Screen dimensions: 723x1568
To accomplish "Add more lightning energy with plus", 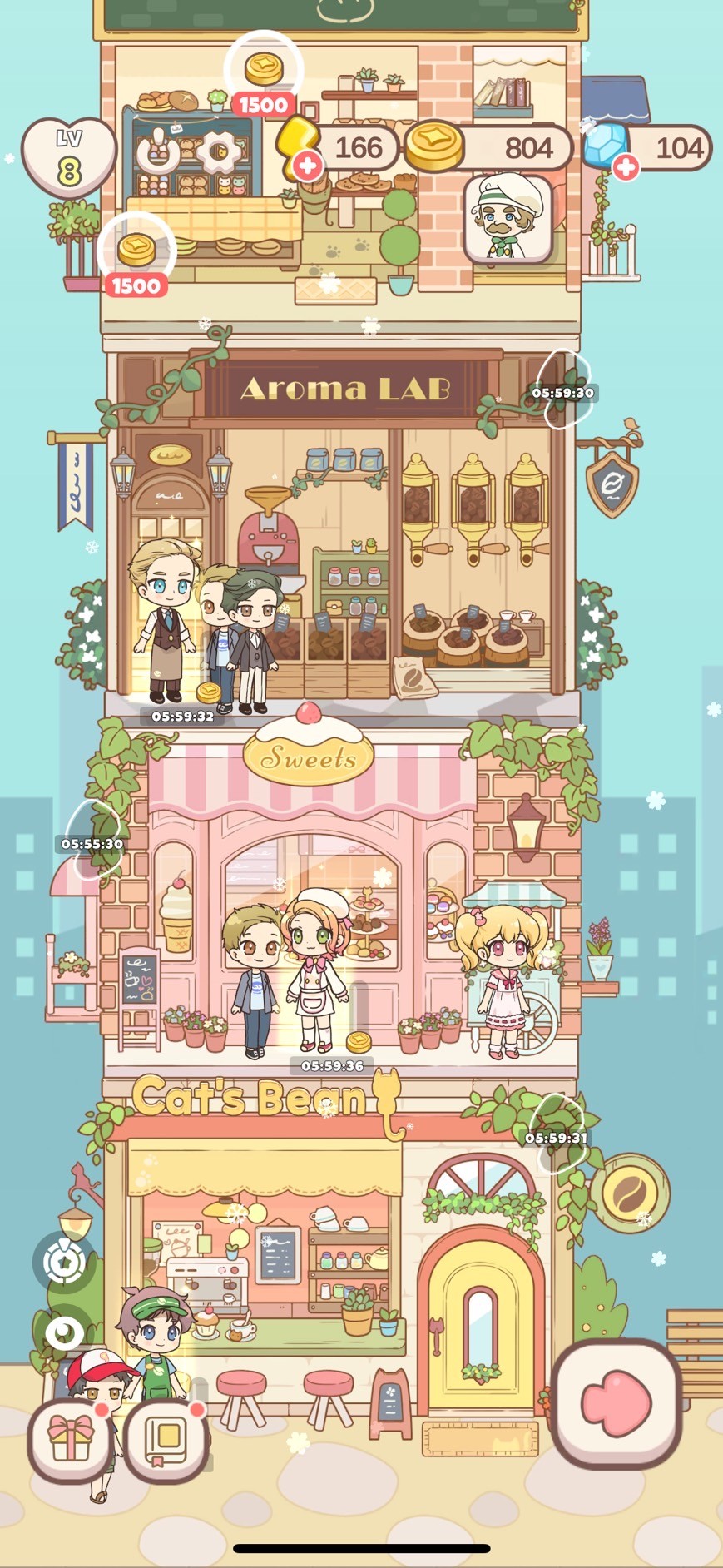I will [308, 166].
